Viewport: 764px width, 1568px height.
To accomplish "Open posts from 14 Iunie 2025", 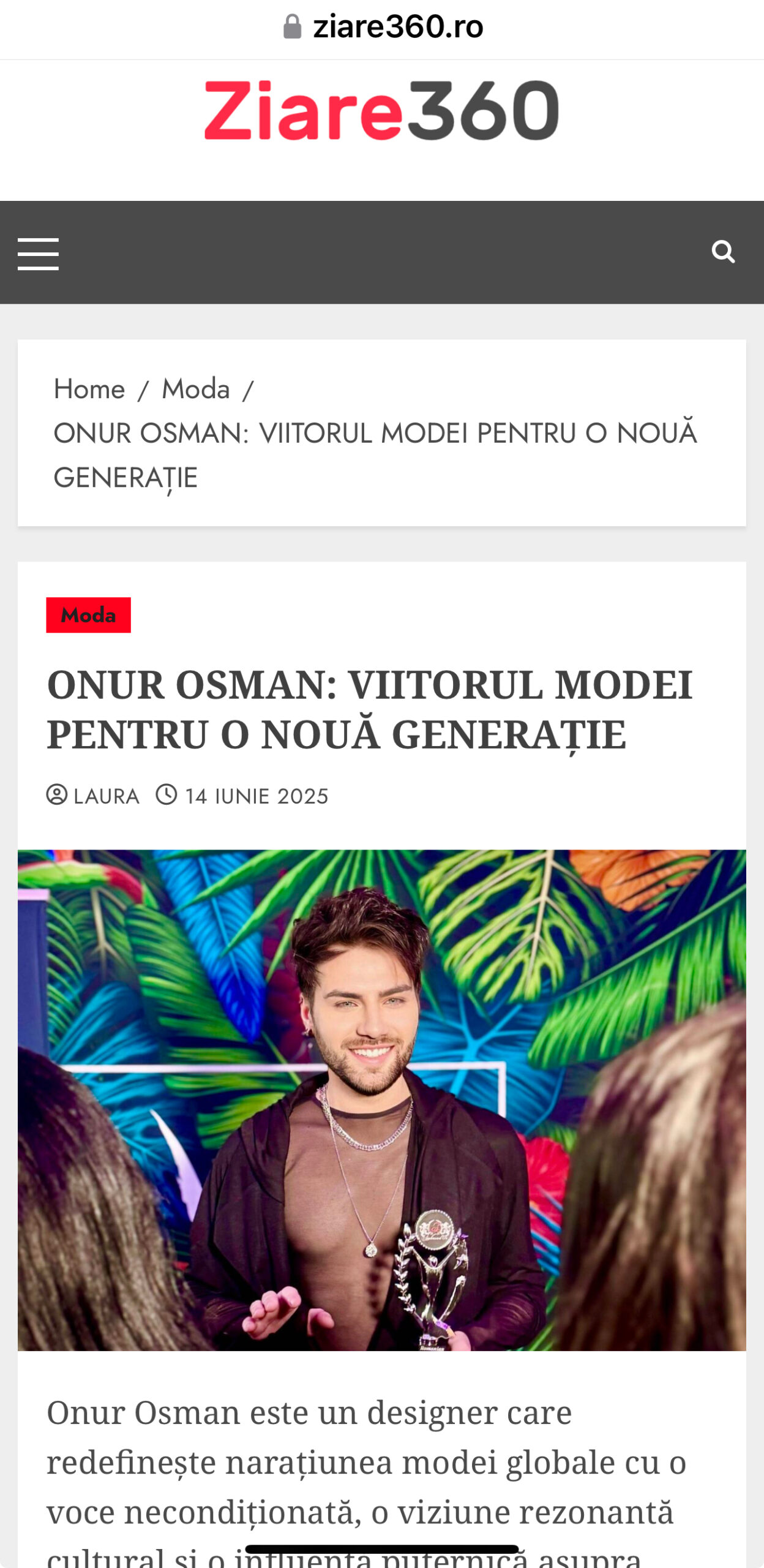I will tap(256, 796).
